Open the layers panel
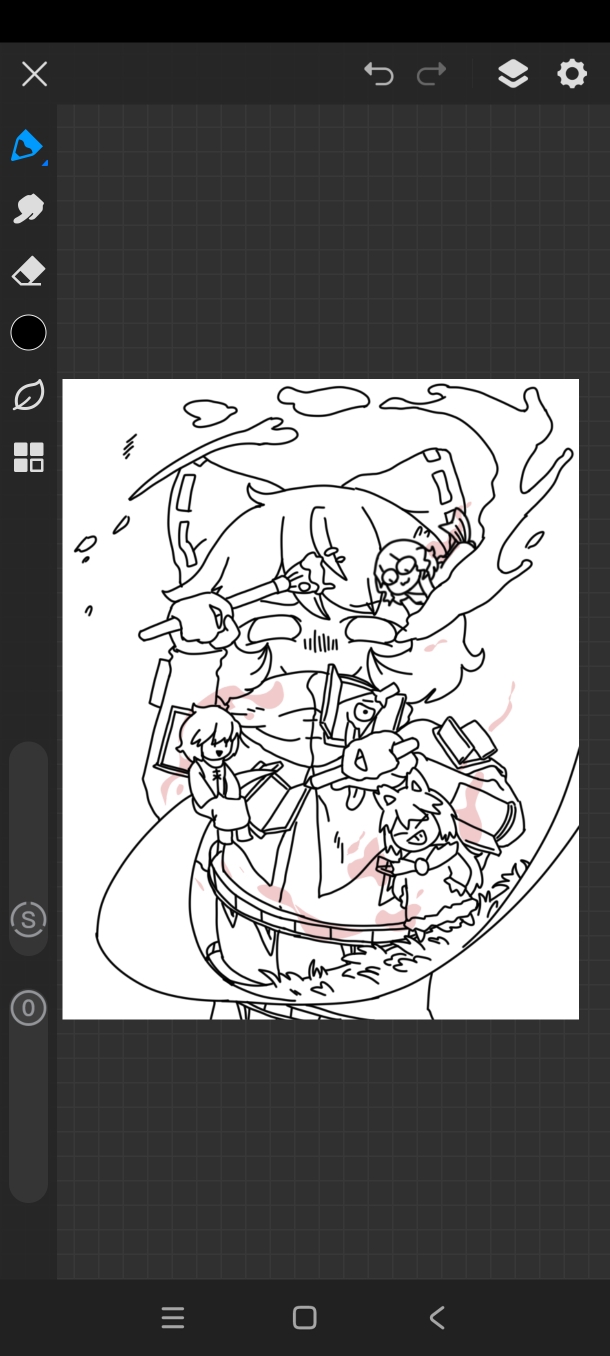The height and width of the screenshot is (1356, 610). tap(513, 74)
